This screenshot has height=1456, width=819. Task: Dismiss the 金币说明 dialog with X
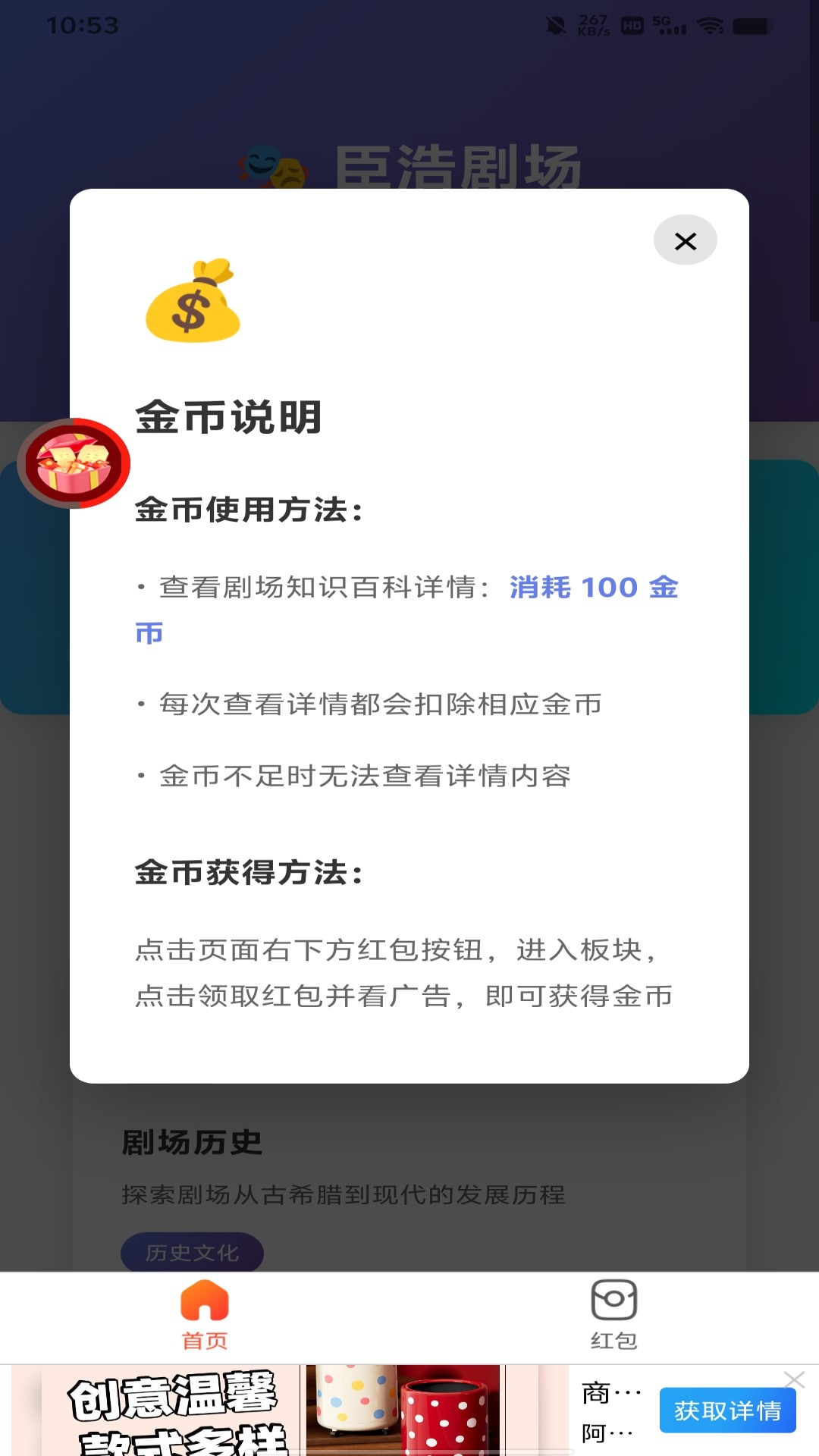pos(685,240)
